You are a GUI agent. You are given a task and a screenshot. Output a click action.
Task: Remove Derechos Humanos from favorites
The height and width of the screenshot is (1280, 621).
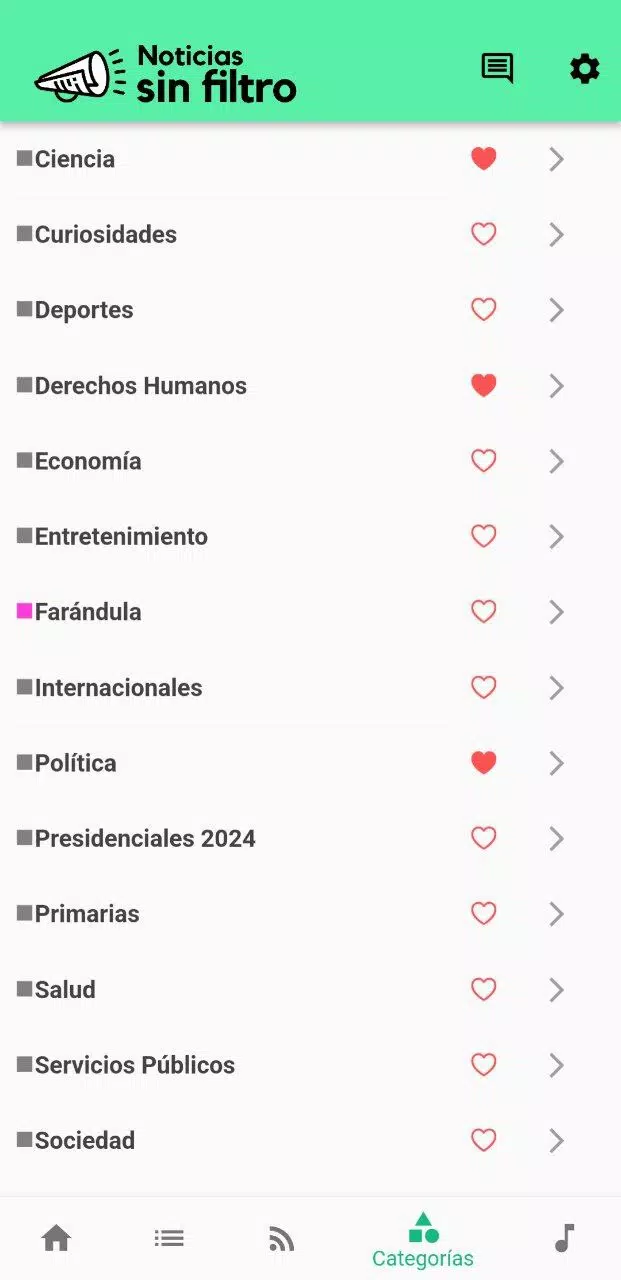[484, 385]
